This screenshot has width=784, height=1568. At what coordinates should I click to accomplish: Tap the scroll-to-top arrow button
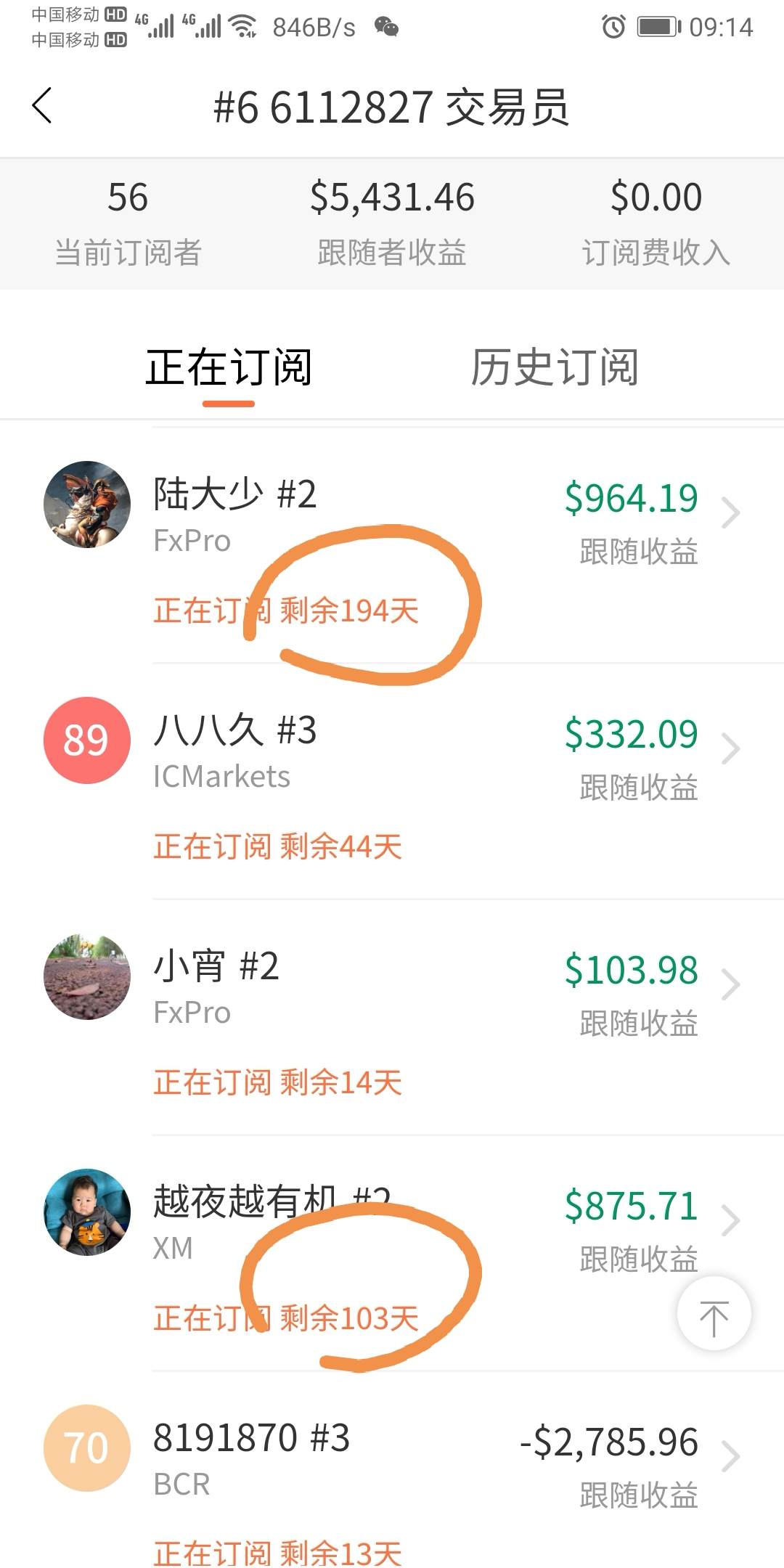coord(714,1313)
